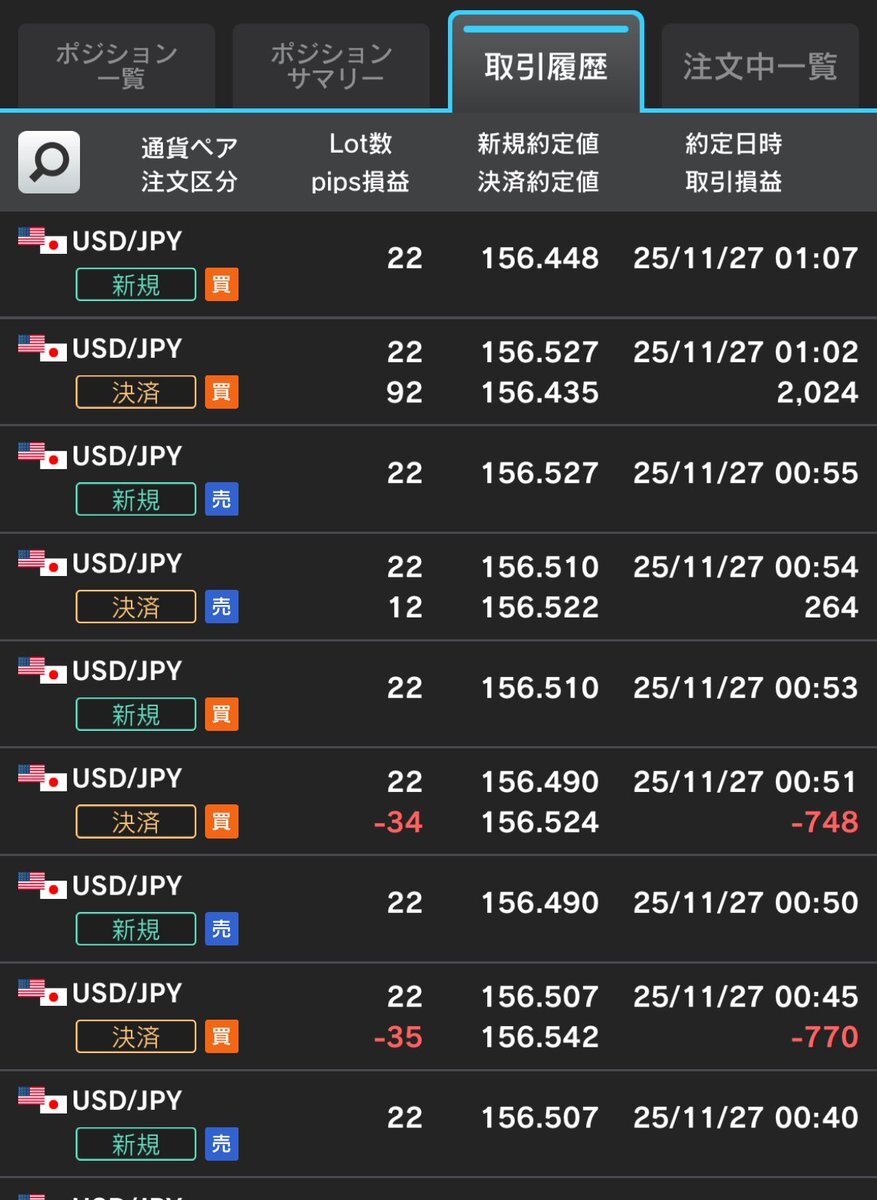
Task: Select the 取引履歴 tab
Action: [x=546, y=66]
